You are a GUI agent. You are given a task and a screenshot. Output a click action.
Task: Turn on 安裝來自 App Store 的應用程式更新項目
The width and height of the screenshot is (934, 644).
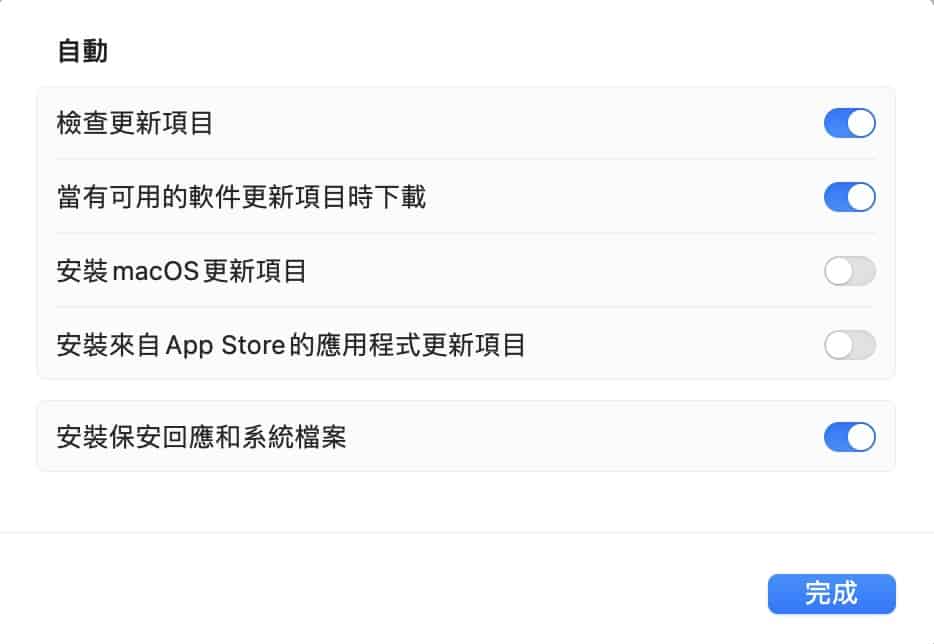(849, 345)
